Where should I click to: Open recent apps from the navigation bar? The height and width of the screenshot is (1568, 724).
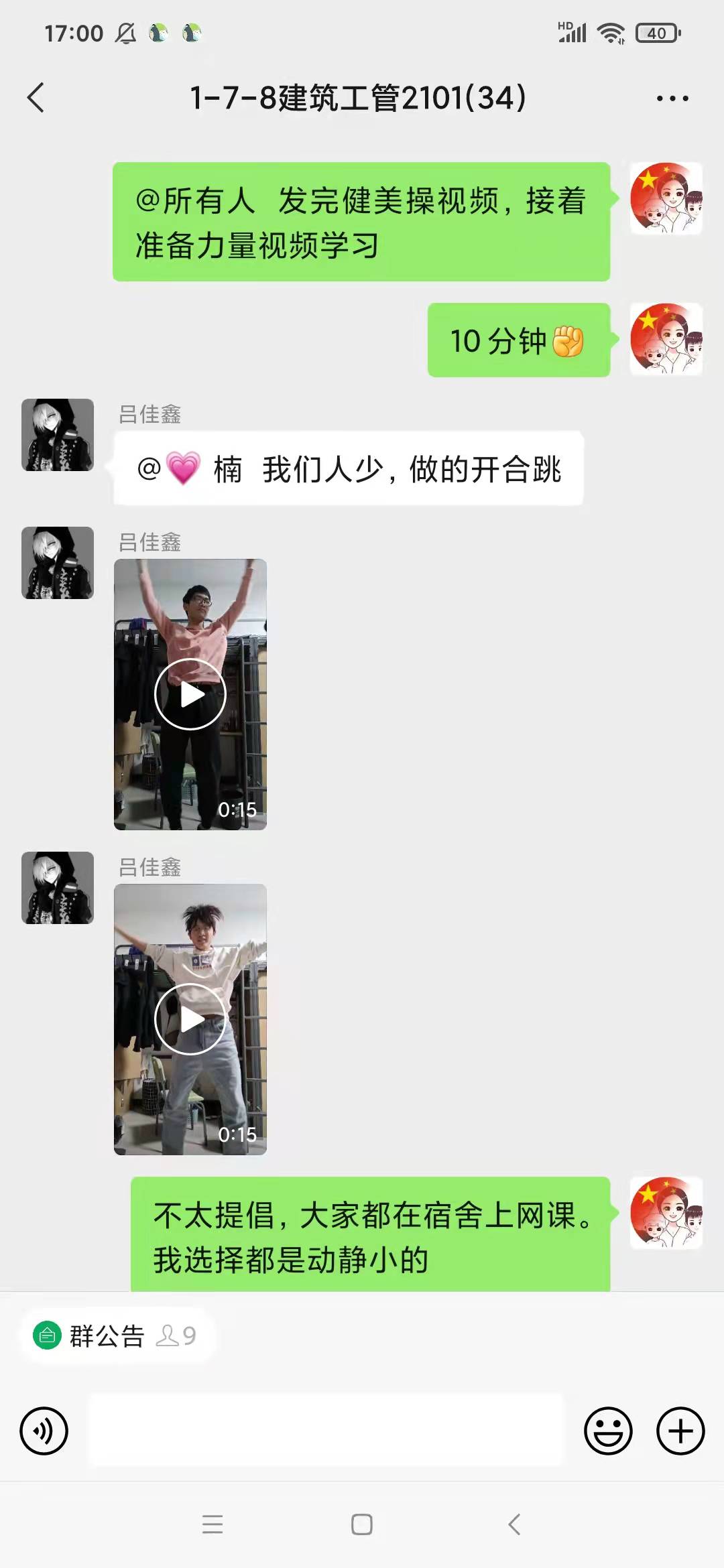coord(213,1524)
